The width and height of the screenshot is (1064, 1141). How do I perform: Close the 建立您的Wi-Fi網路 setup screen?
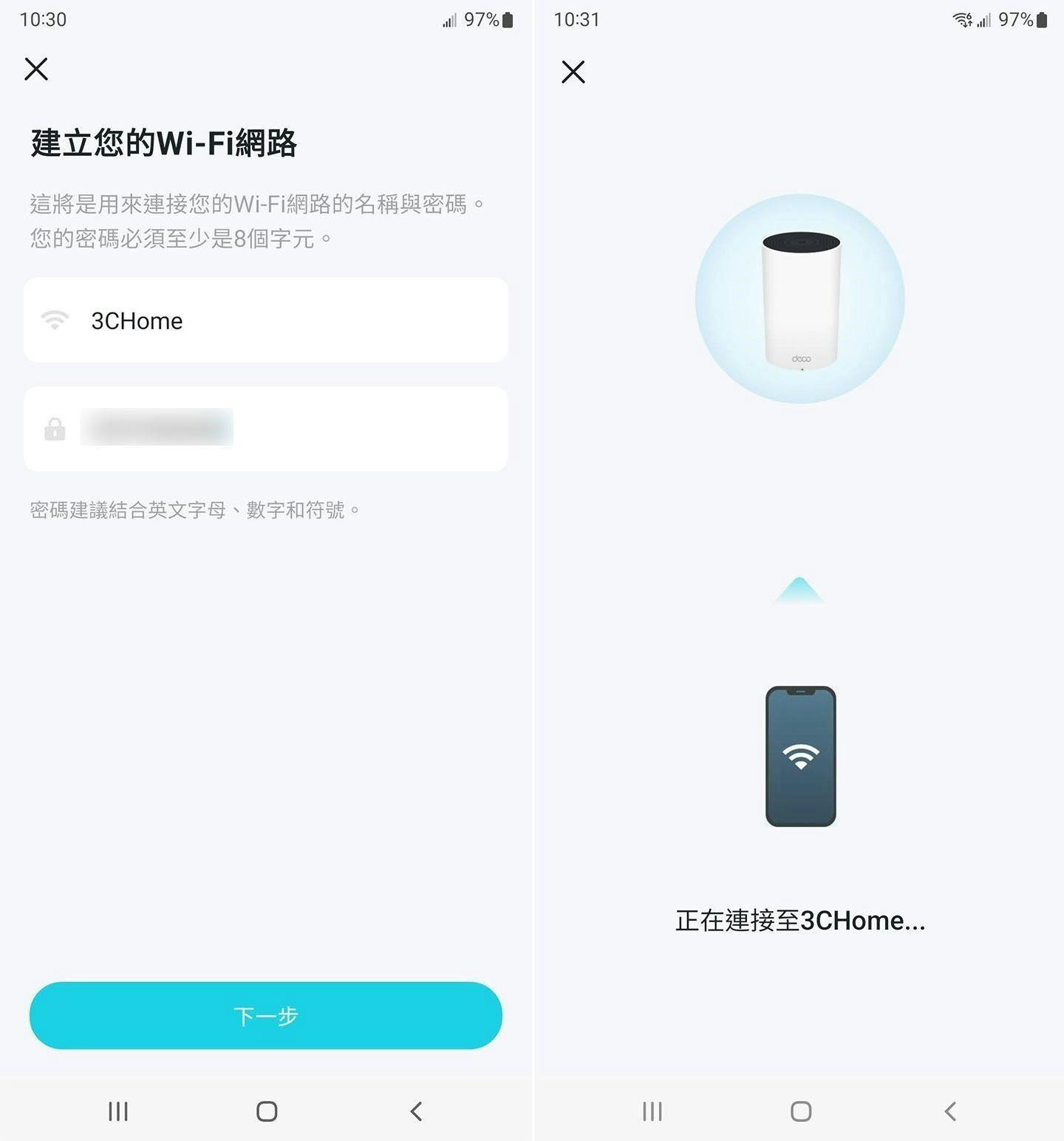click(x=36, y=69)
